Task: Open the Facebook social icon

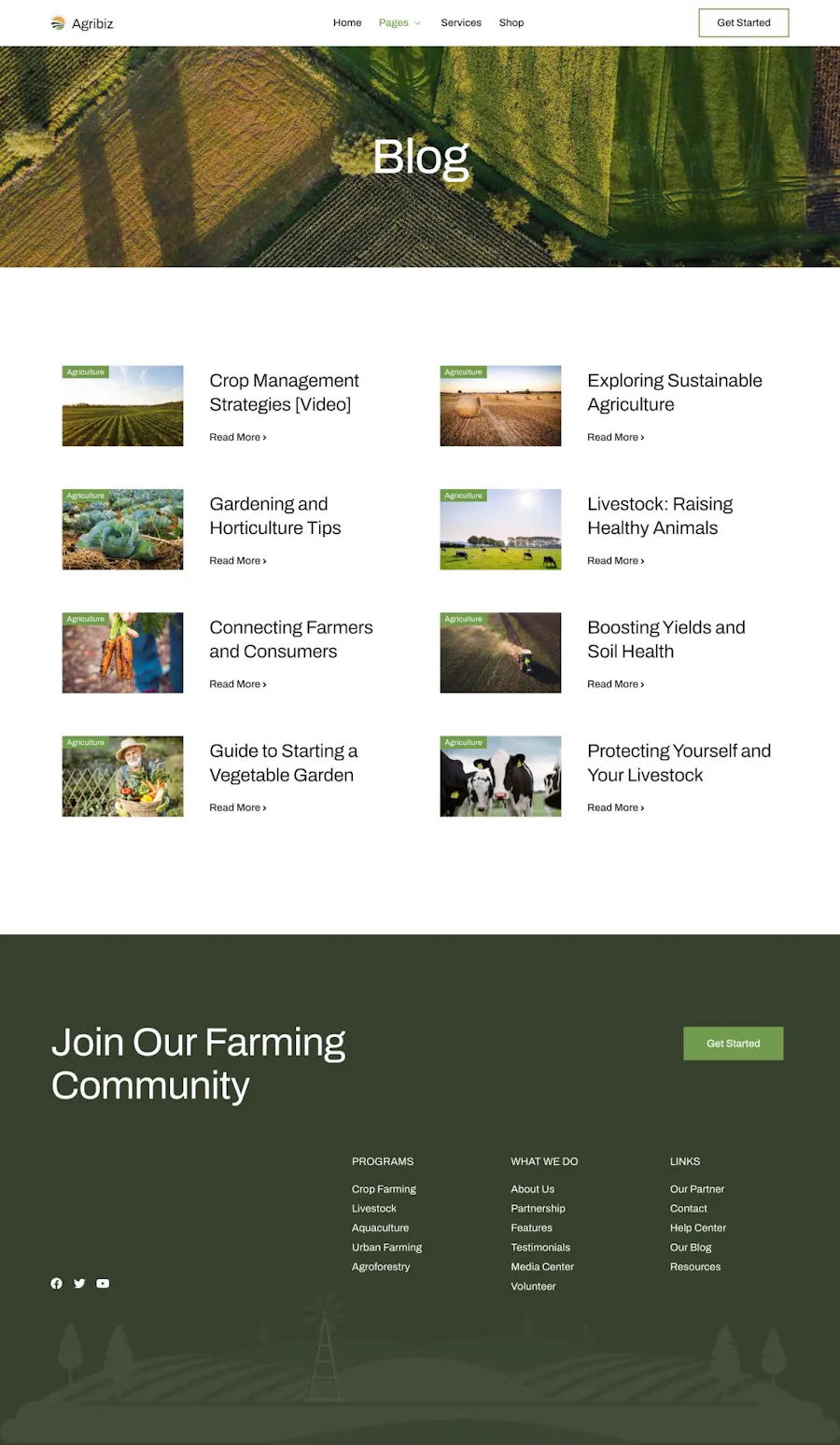Action: 56,1284
